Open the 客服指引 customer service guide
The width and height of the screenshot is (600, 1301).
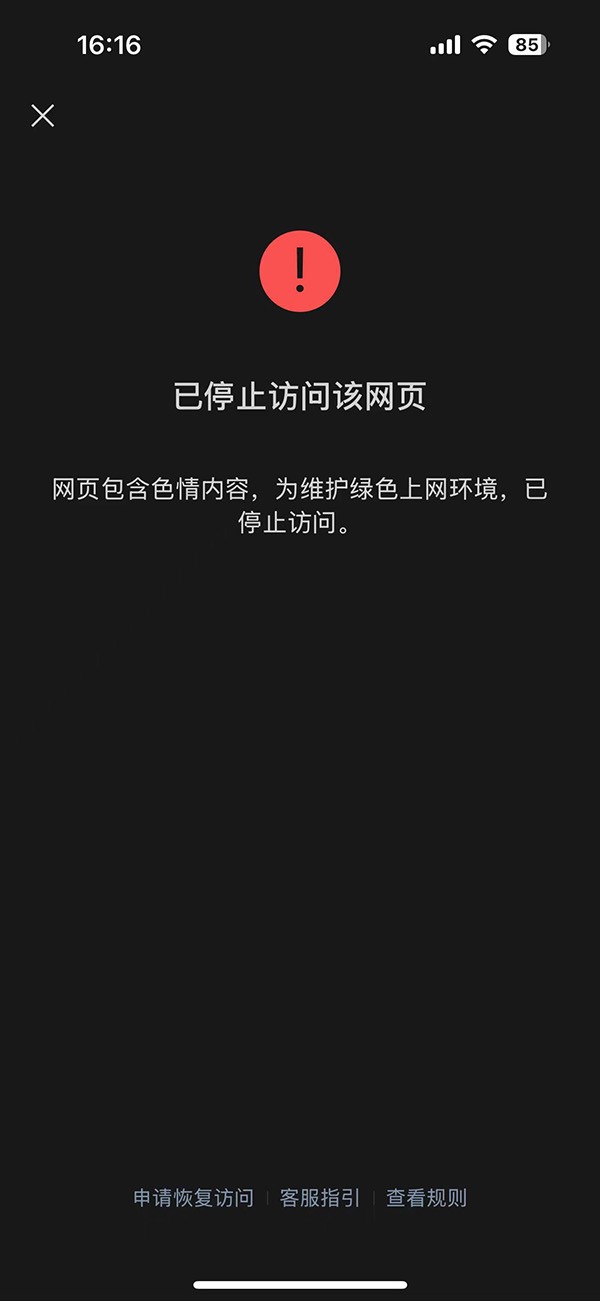(320, 1198)
